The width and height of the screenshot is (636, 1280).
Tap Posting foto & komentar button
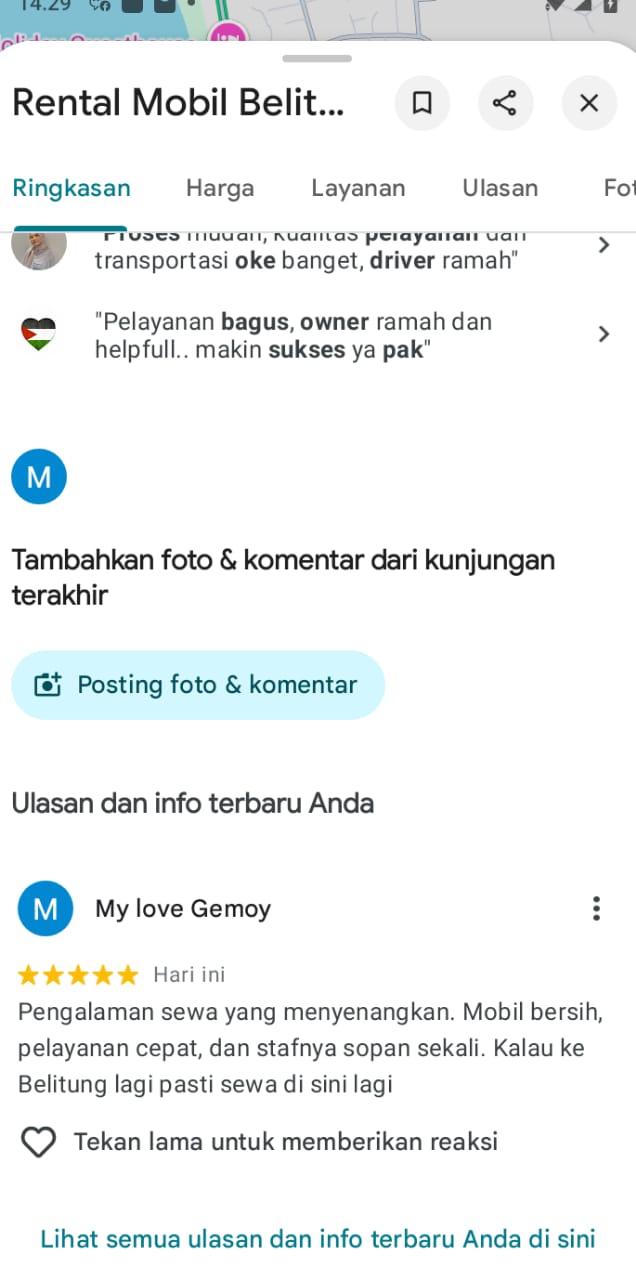198,685
